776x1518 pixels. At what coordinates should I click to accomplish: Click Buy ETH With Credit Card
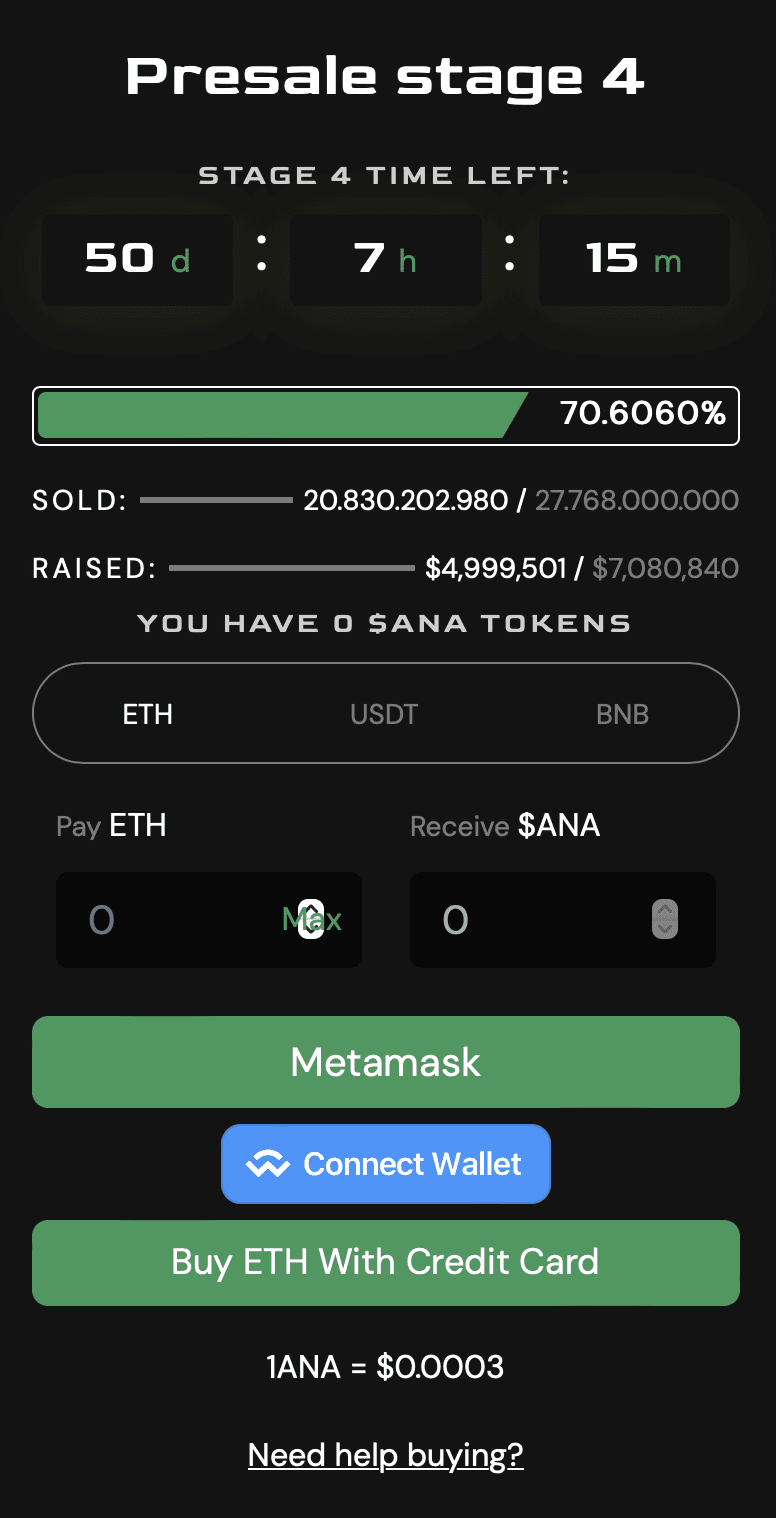tap(386, 1262)
